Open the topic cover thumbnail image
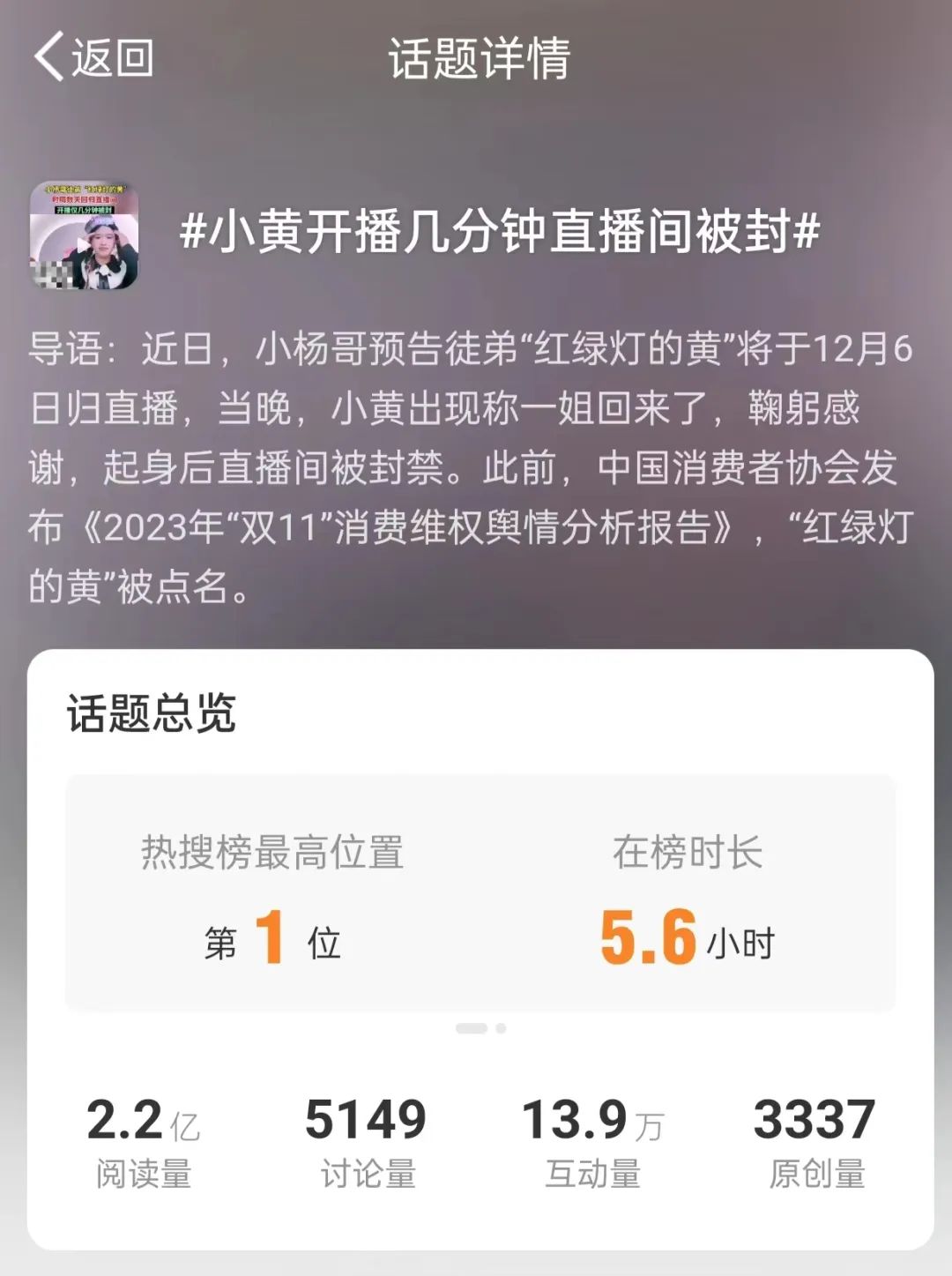 coord(85,235)
